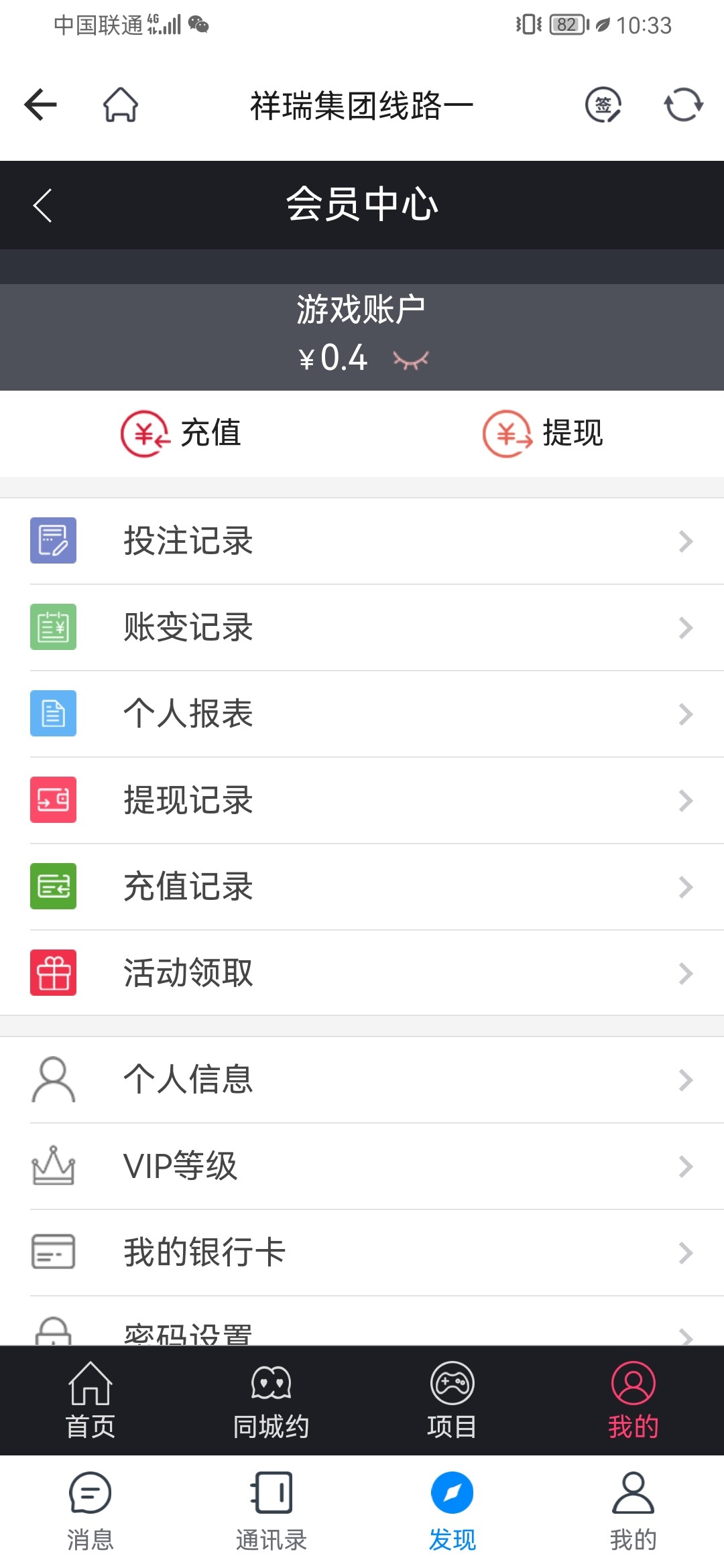
Task: Switch to the 同城约 tab
Action: (x=271, y=1400)
